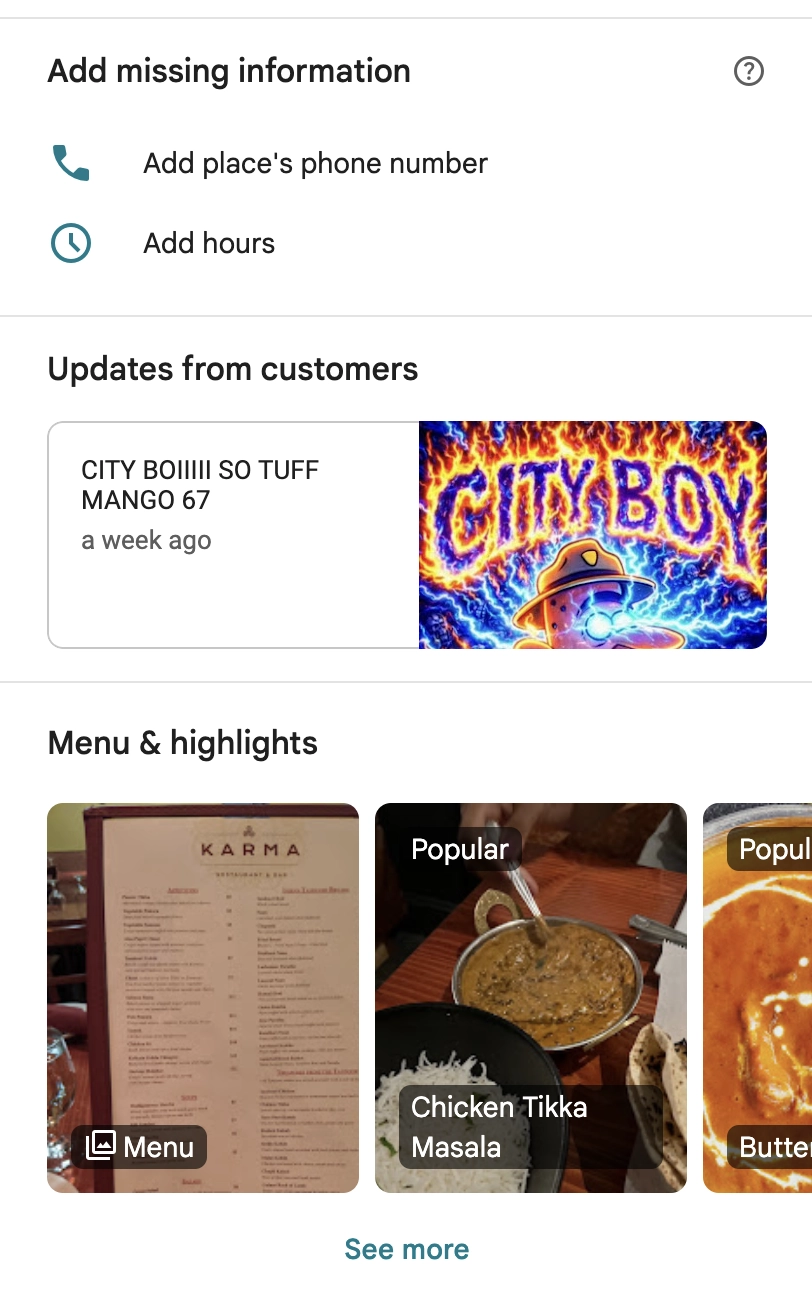View the Karma menu photos
This screenshot has width=812, height=1300.
(203, 997)
